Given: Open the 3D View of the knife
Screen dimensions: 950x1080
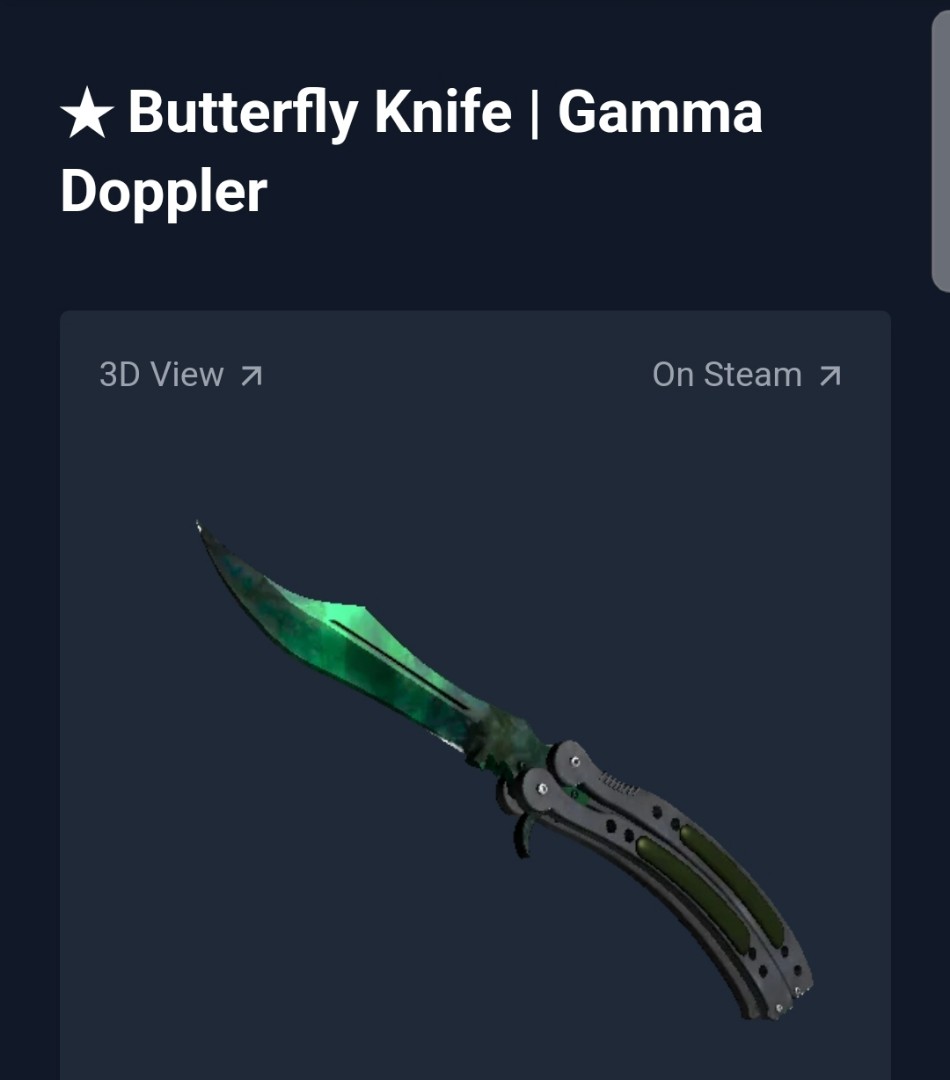Looking at the screenshot, I should coord(160,375).
